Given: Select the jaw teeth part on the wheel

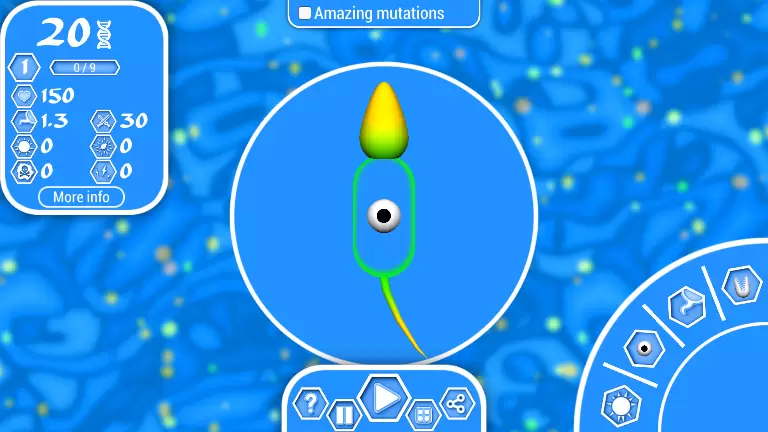Looking at the screenshot, I should pos(738,284).
